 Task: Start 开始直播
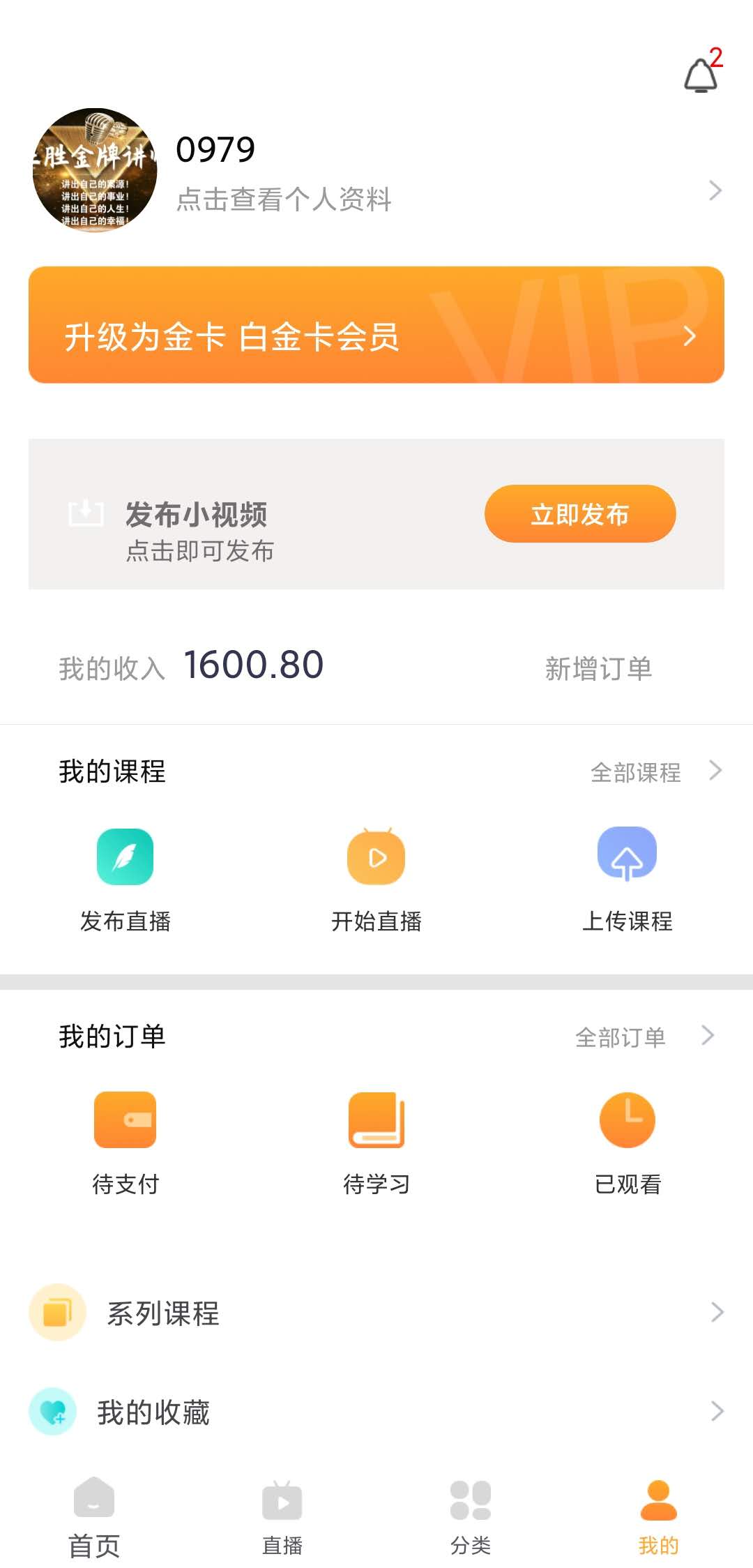coord(376,880)
